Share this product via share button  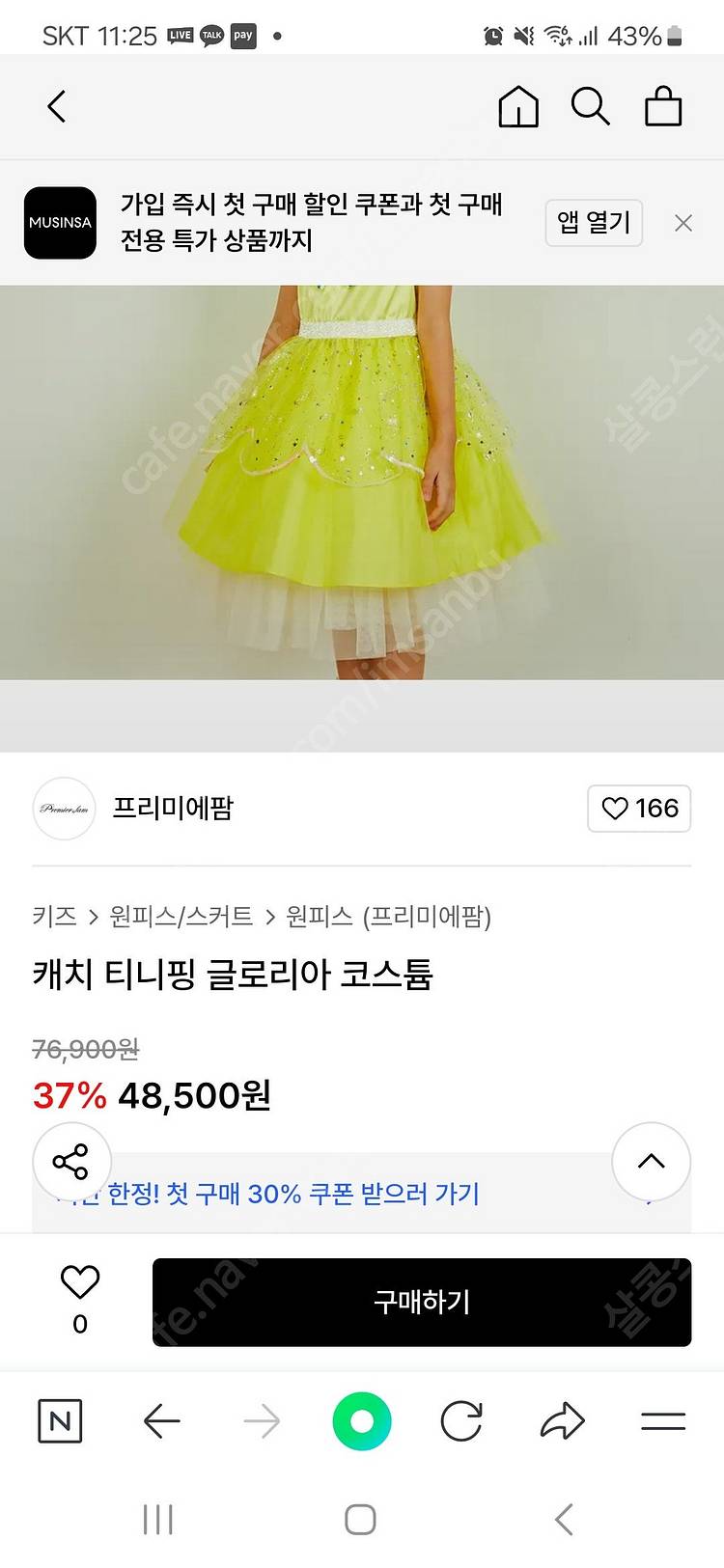point(71,1161)
